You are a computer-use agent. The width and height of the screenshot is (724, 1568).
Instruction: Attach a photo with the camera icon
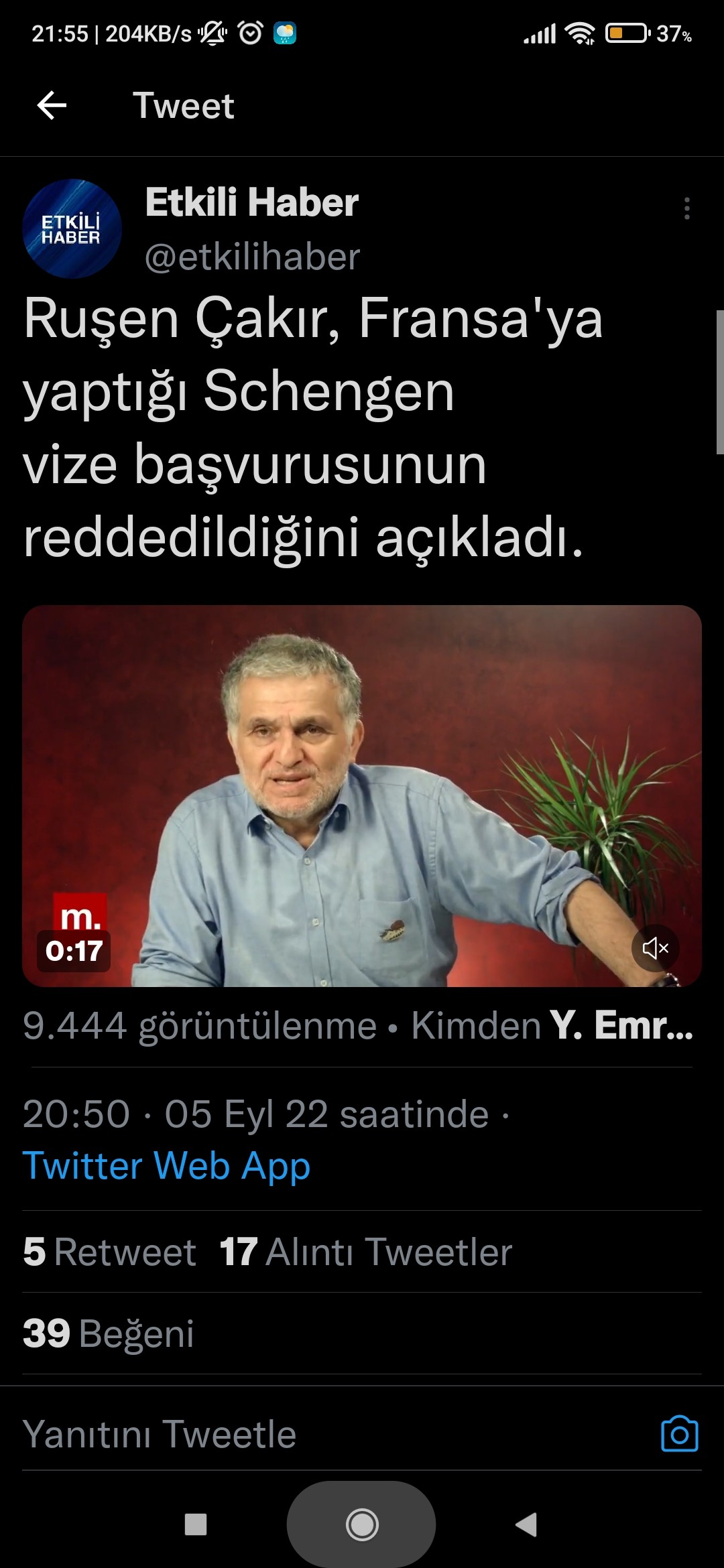pyautogui.click(x=679, y=1435)
